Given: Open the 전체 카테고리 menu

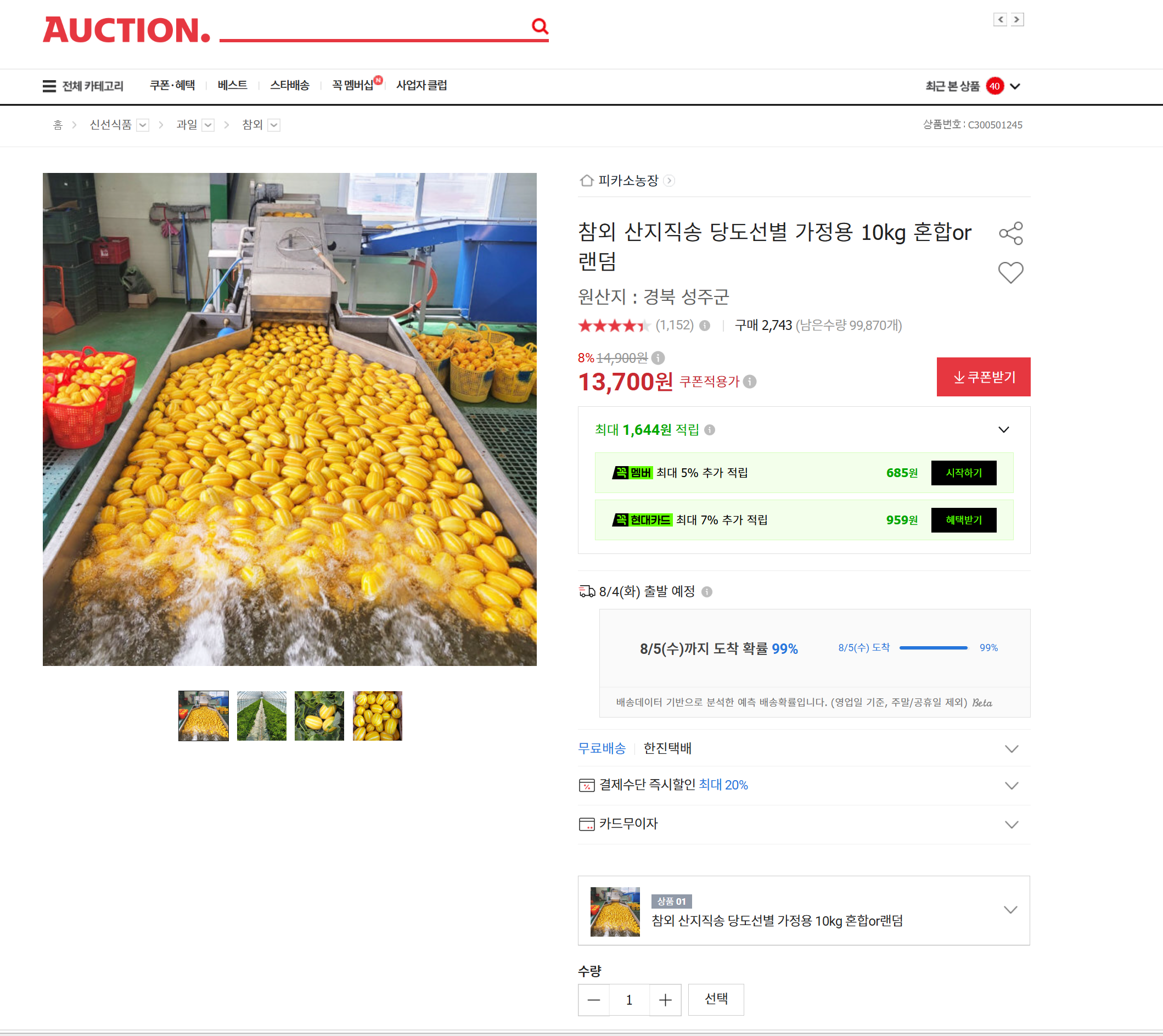Looking at the screenshot, I should [x=83, y=86].
